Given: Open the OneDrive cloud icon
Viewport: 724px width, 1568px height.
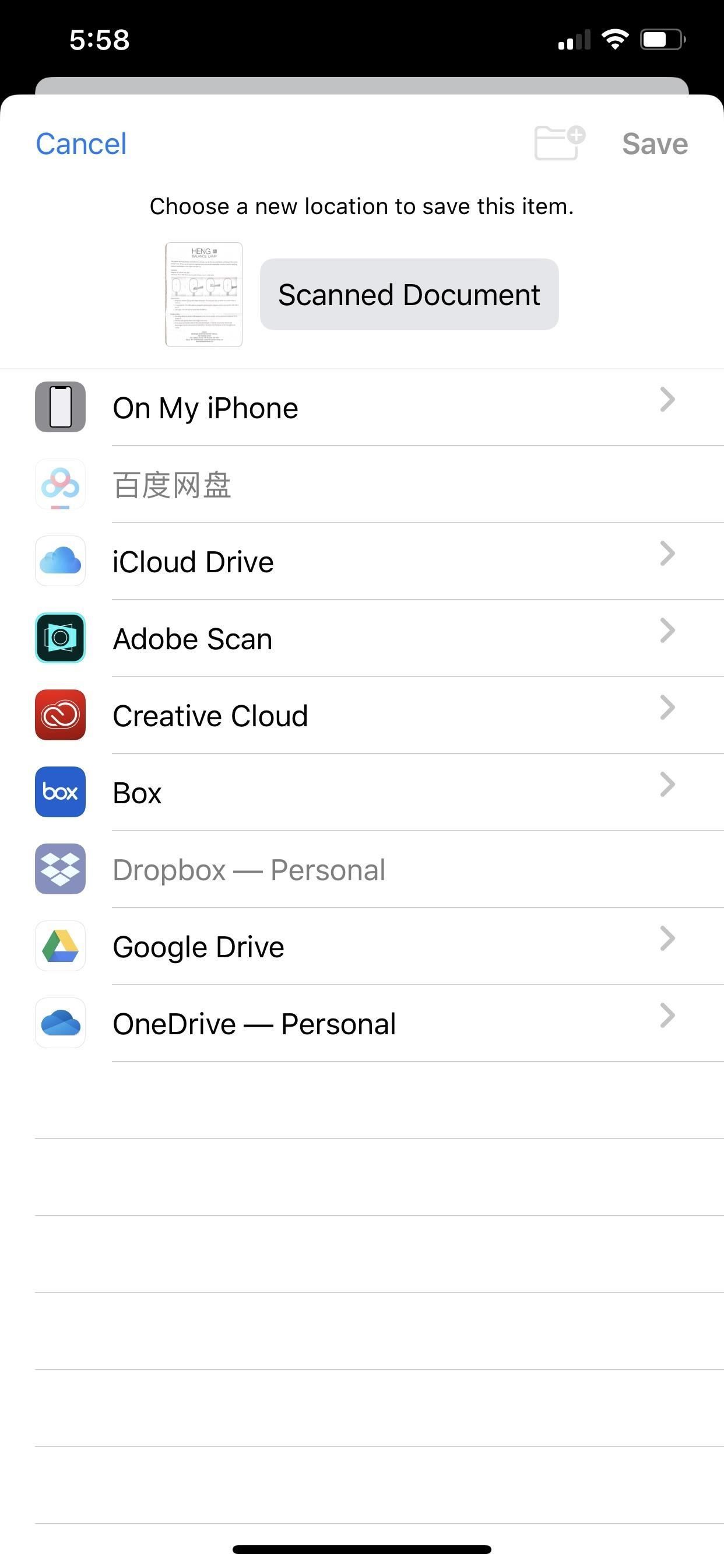Looking at the screenshot, I should (x=60, y=1023).
